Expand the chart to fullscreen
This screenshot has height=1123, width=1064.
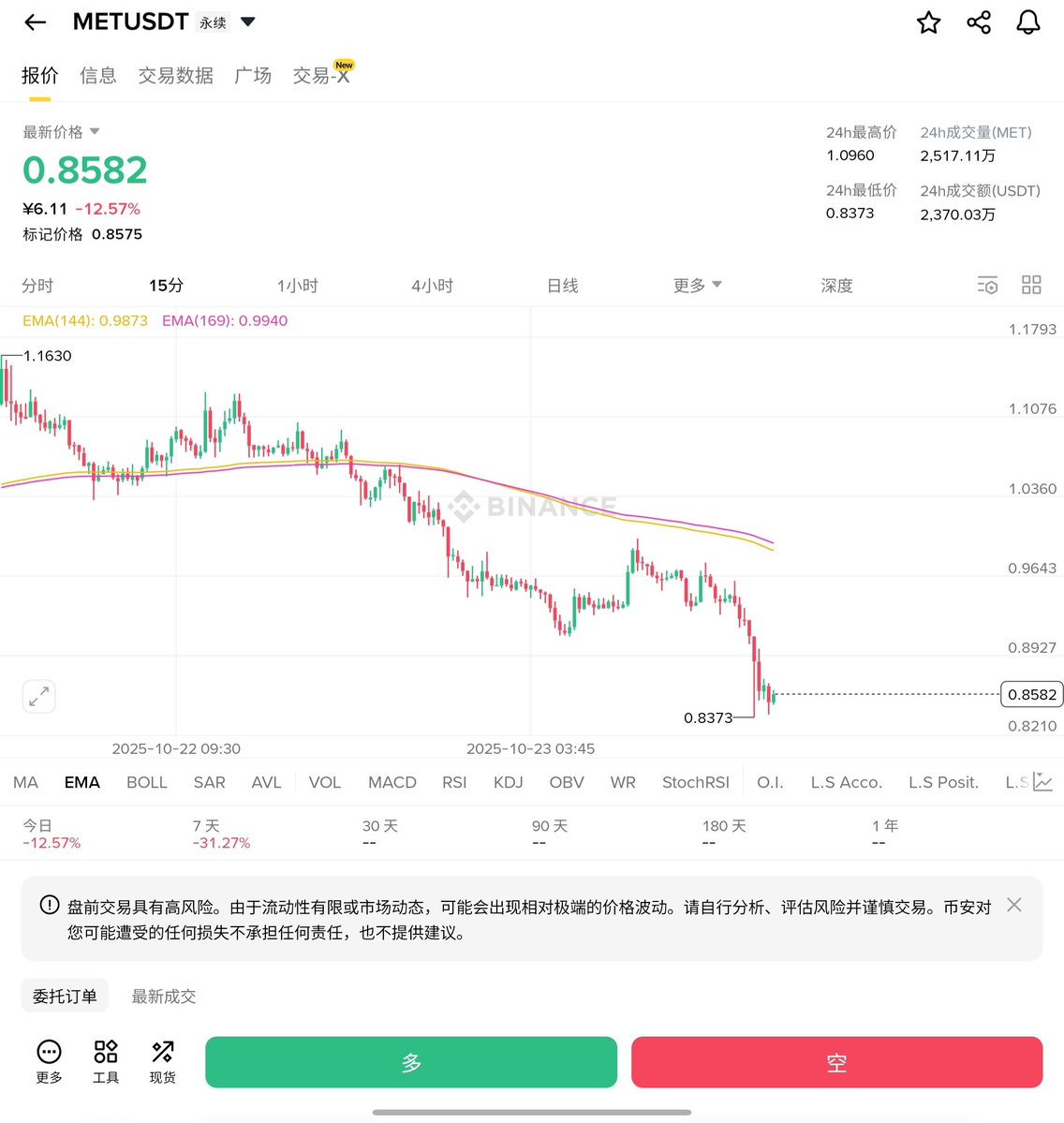(x=39, y=696)
